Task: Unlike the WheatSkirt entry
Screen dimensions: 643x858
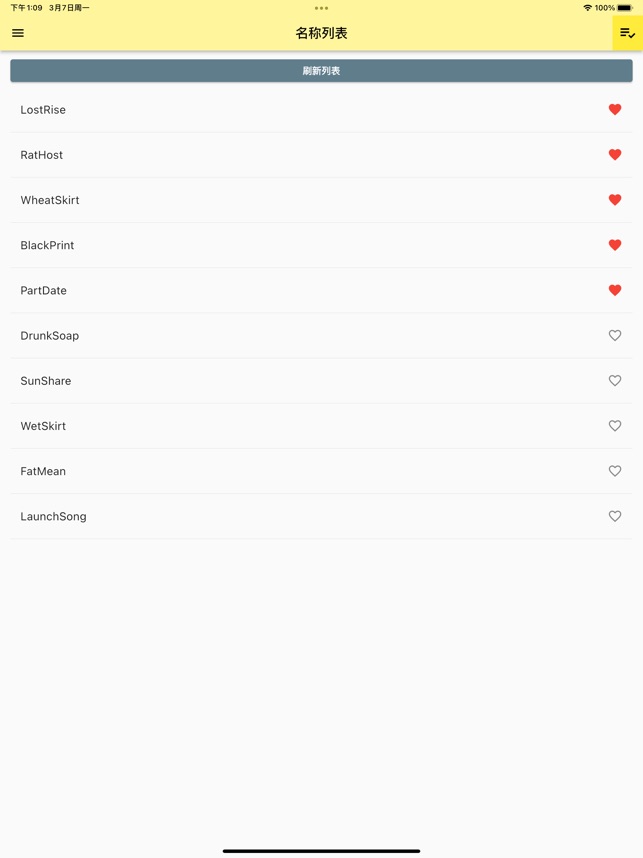Action: click(615, 200)
